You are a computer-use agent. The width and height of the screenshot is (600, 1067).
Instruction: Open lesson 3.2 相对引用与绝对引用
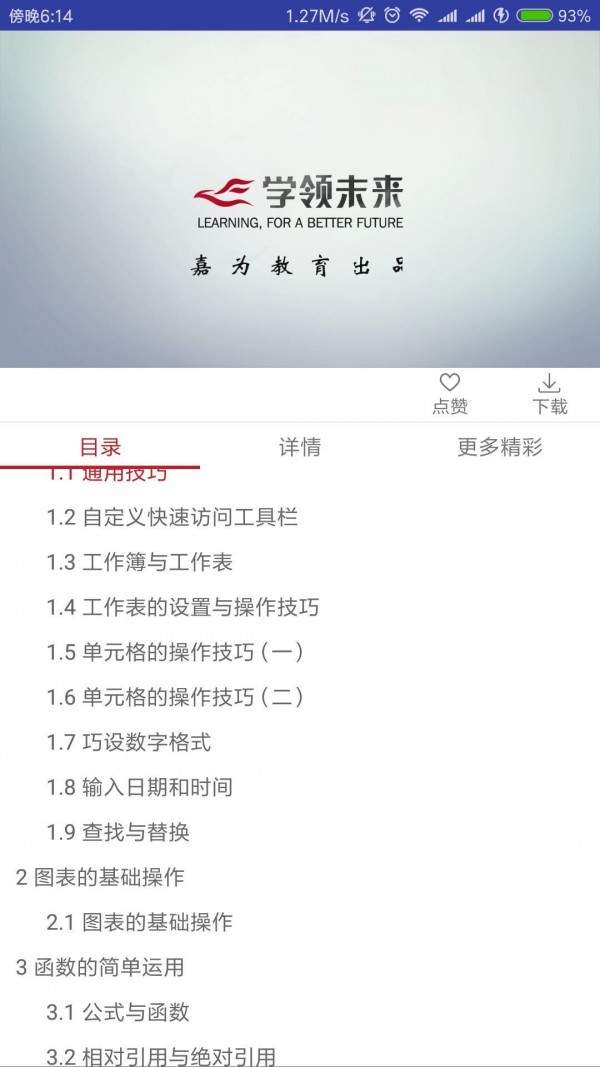click(x=161, y=1055)
